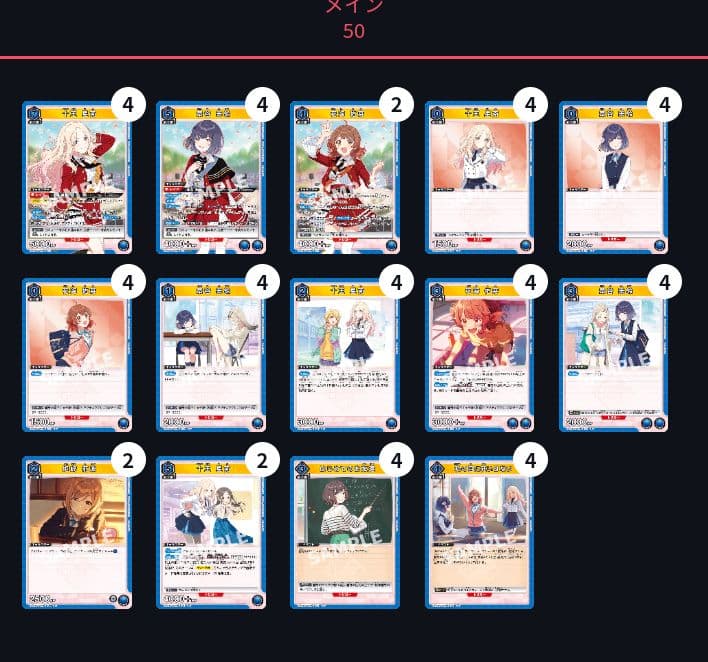The image size is (708, 662).
Task: Select the card with two schoolgirls holding bags
Action: 613,355
